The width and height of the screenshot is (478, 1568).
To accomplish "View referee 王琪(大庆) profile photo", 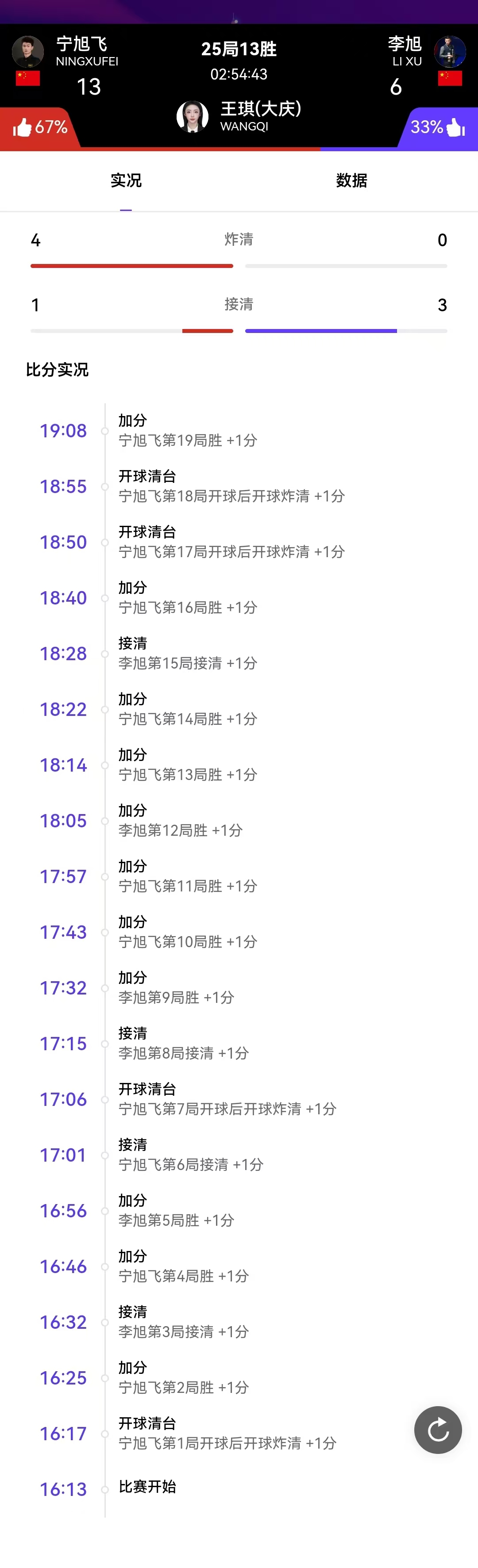I will point(193,116).
